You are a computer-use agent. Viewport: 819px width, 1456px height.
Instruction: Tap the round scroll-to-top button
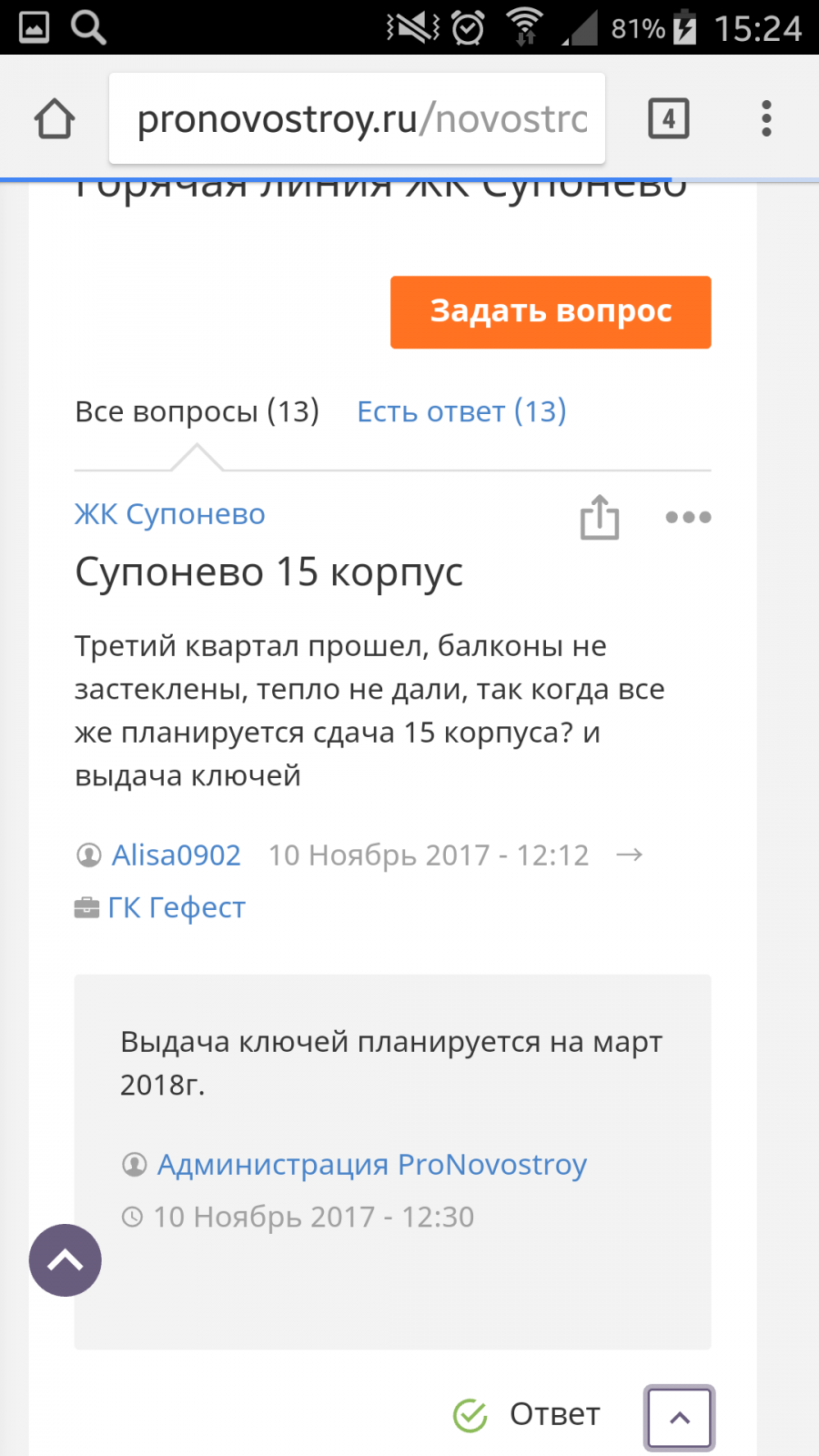click(x=66, y=1260)
